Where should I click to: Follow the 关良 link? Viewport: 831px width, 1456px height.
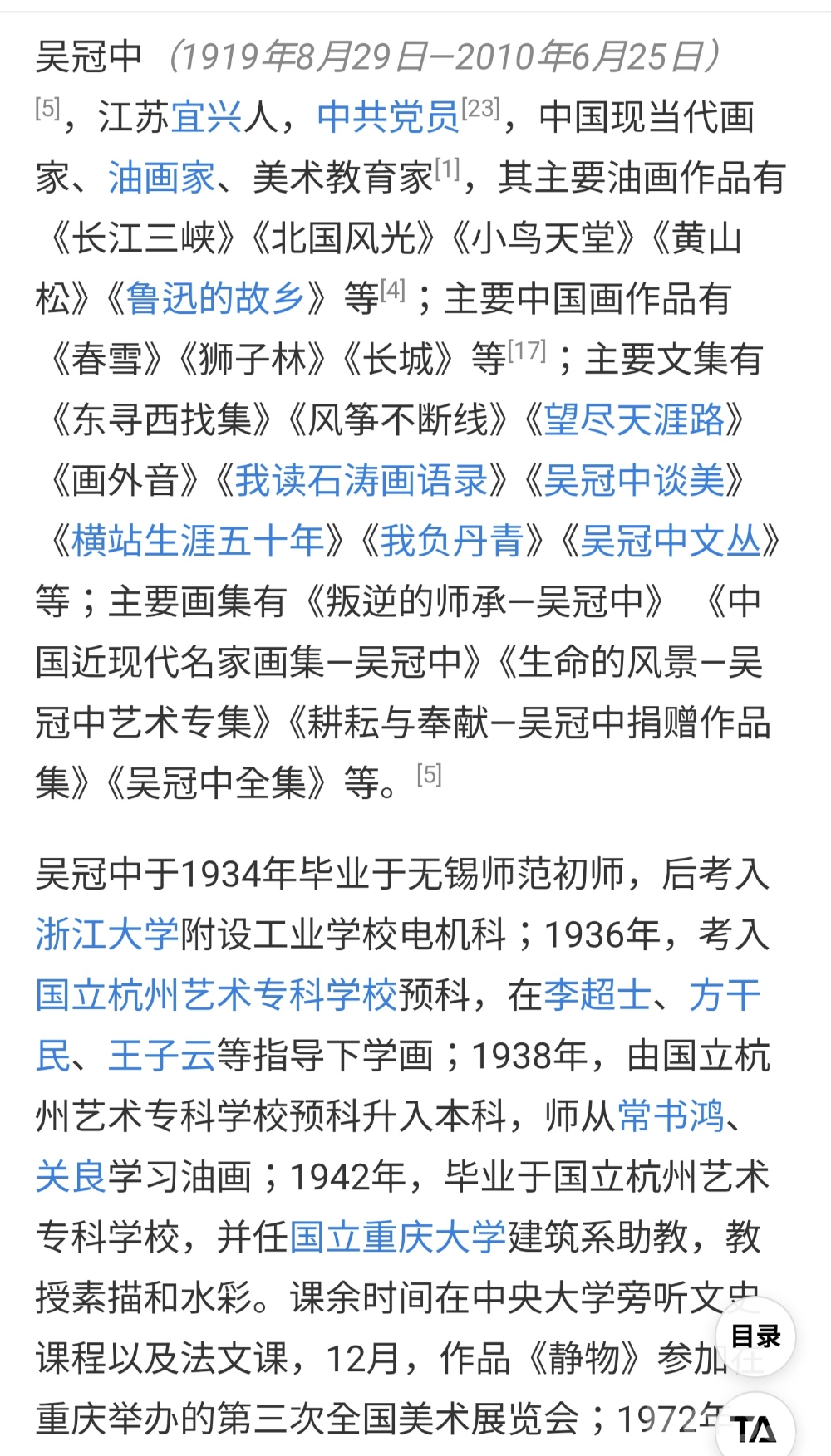[x=71, y=1177]
